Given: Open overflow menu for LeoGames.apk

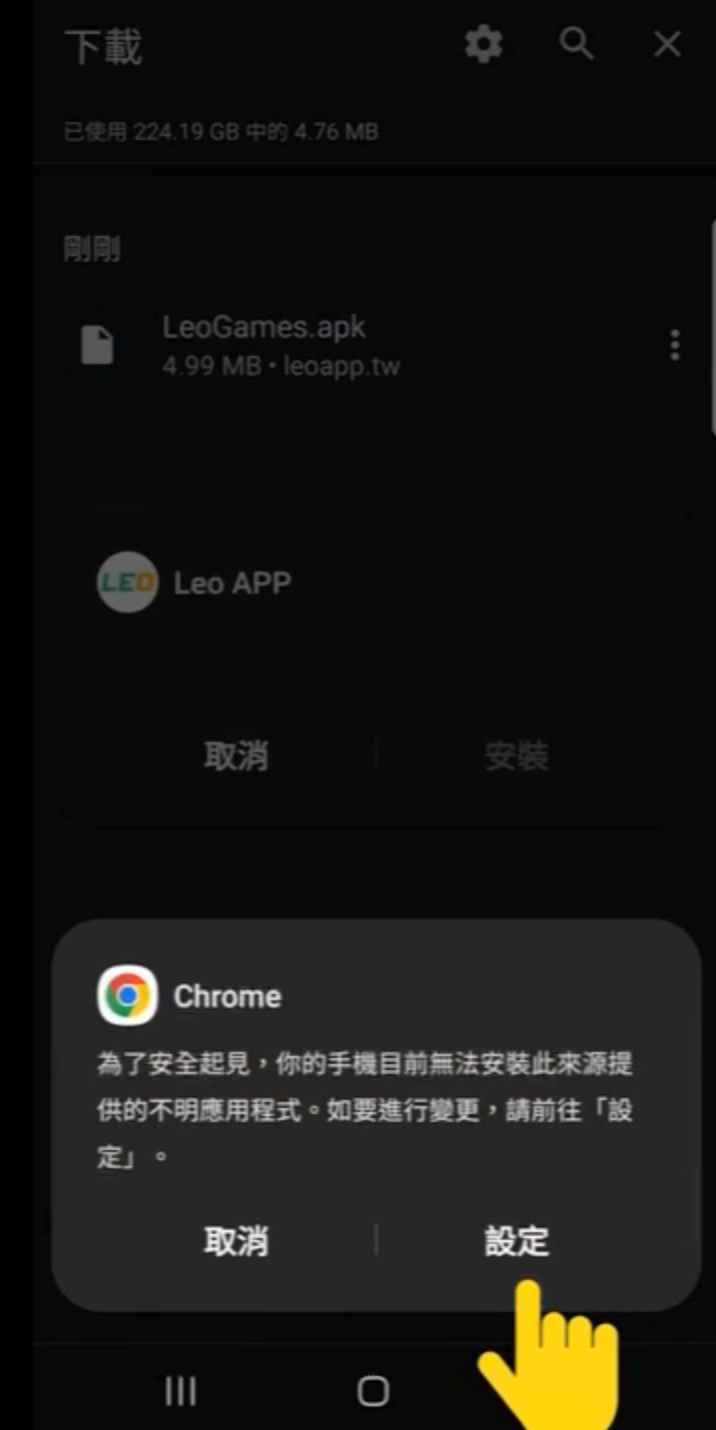Looking at the screenshot, I should (x=675, y=345).
